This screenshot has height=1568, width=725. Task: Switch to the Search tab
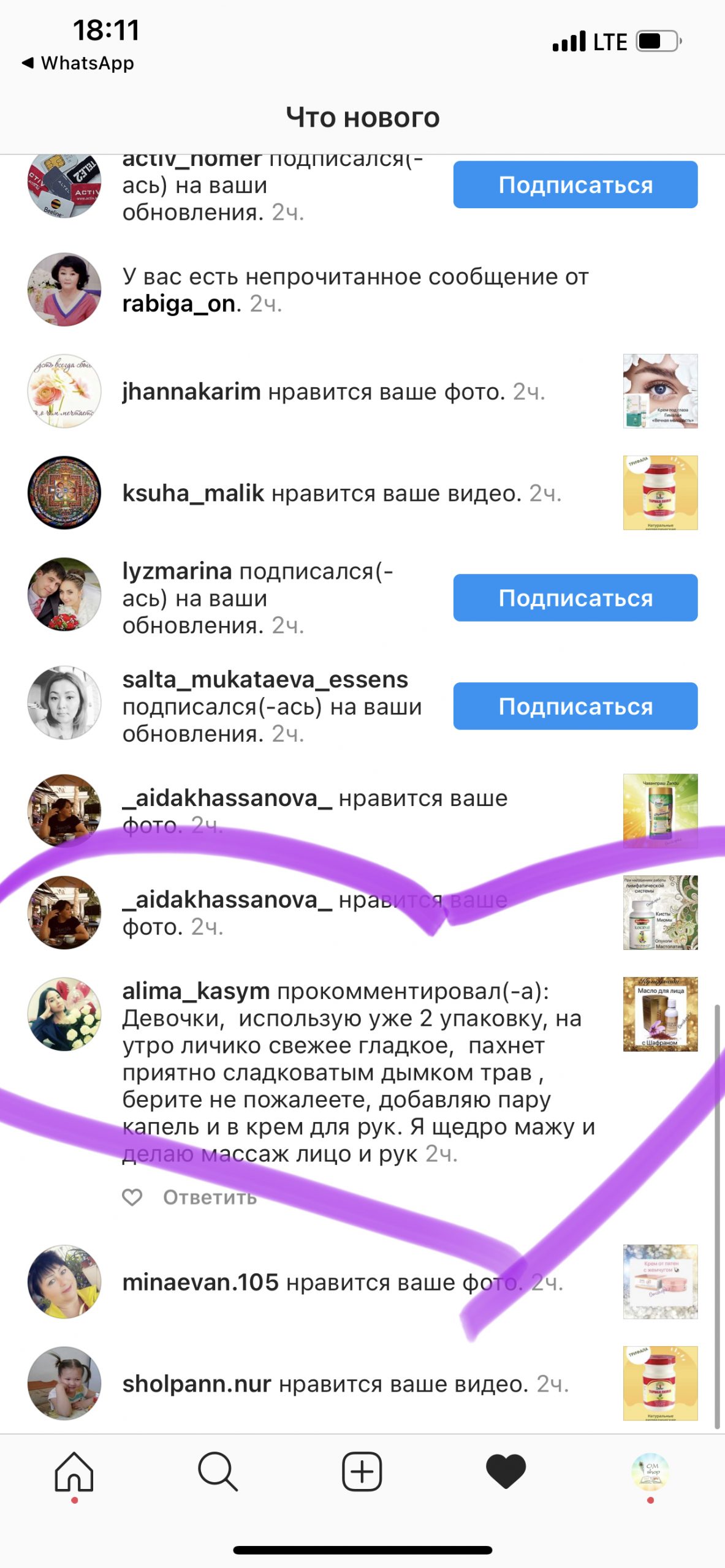[218, 1471]
